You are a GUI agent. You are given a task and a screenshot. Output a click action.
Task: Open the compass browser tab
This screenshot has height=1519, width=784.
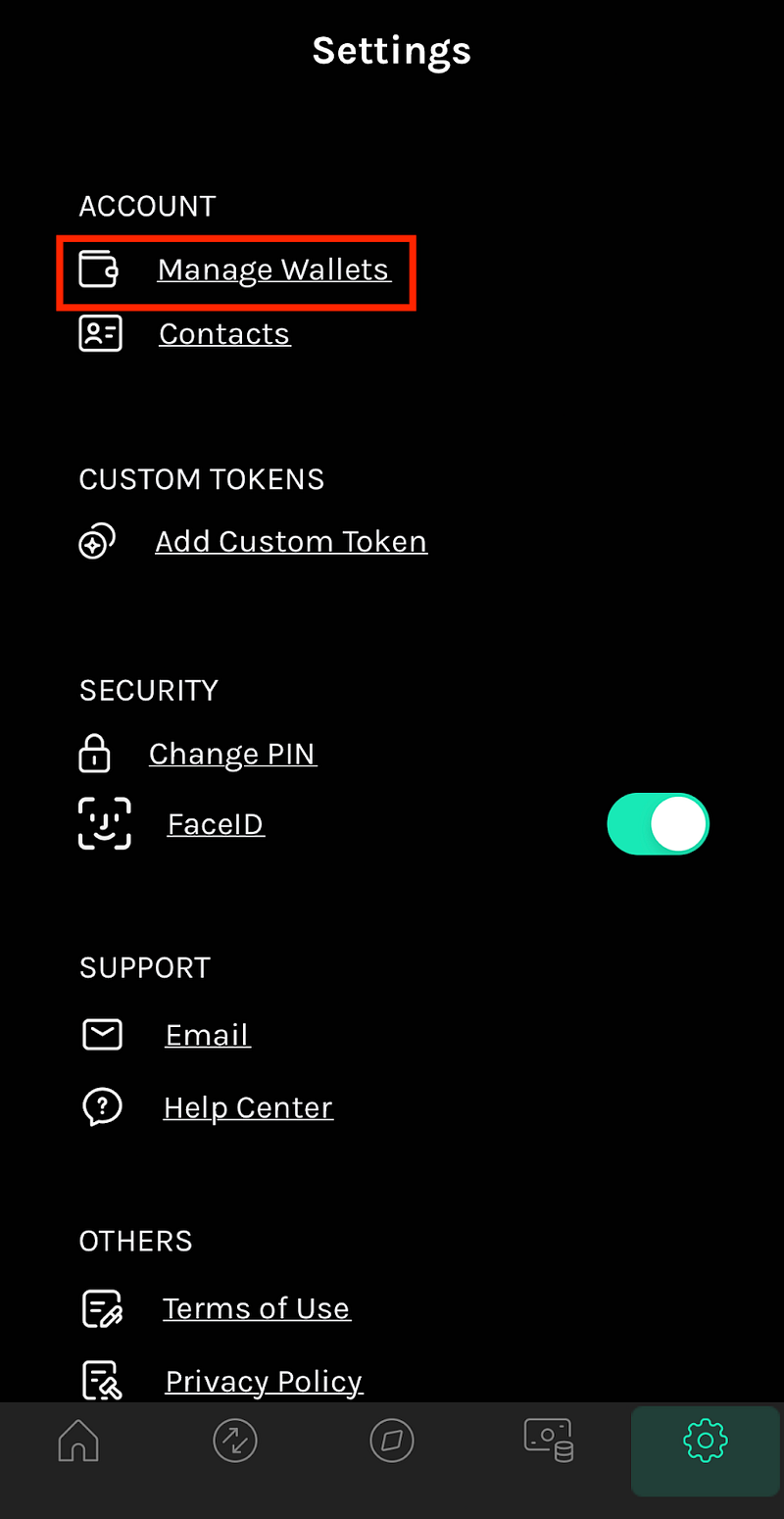tap(392, 1442)
